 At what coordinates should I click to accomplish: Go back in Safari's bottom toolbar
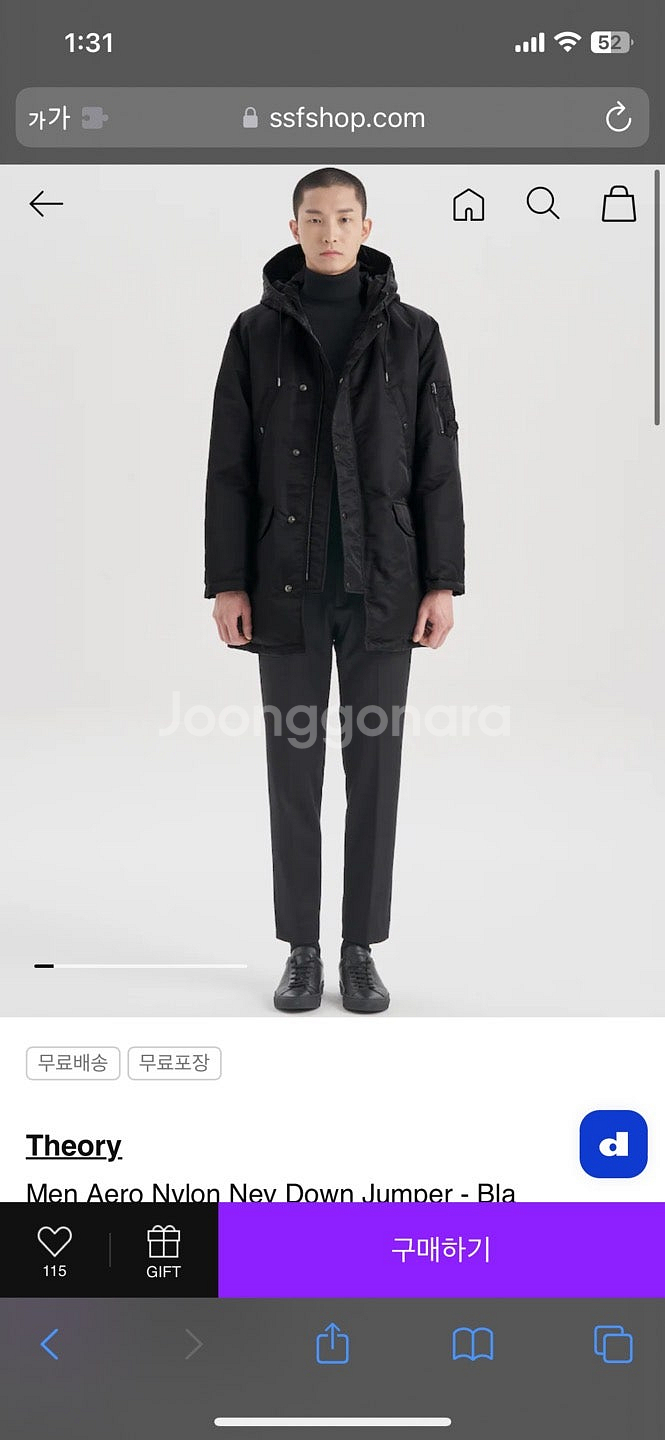[50, 1344]
